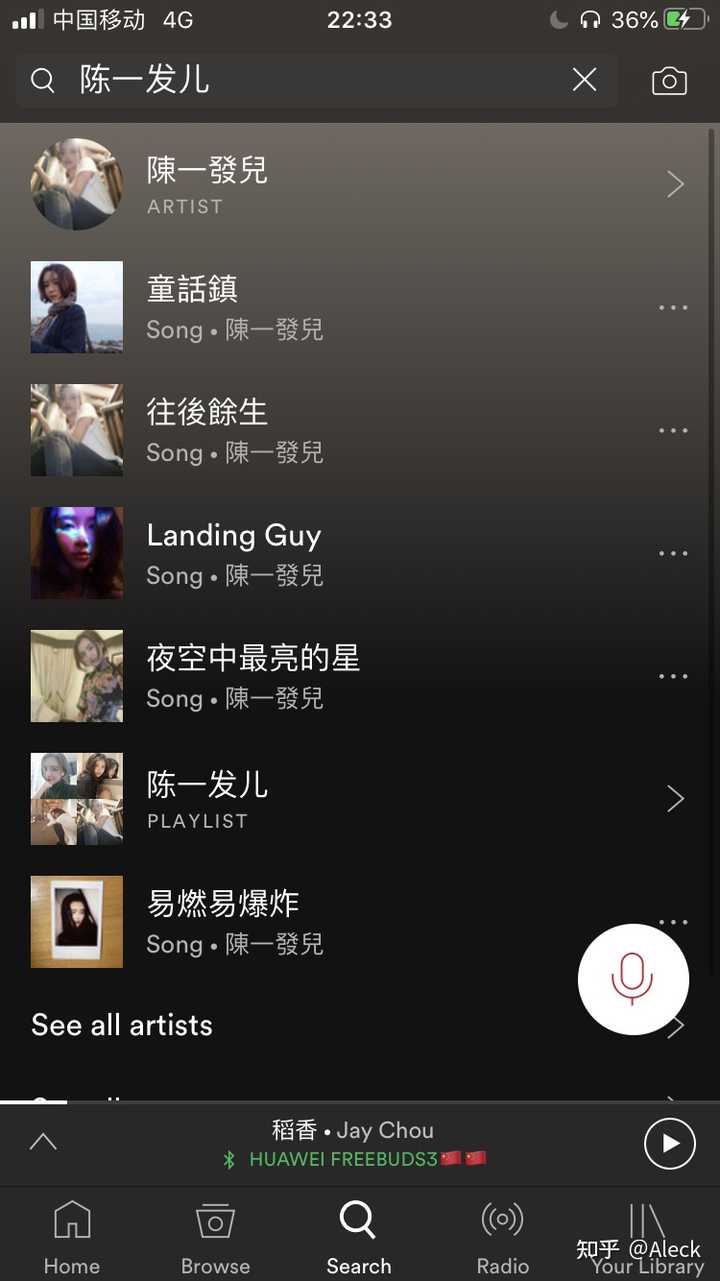
Task: Open the camera search icon
Action: [668, 80]
